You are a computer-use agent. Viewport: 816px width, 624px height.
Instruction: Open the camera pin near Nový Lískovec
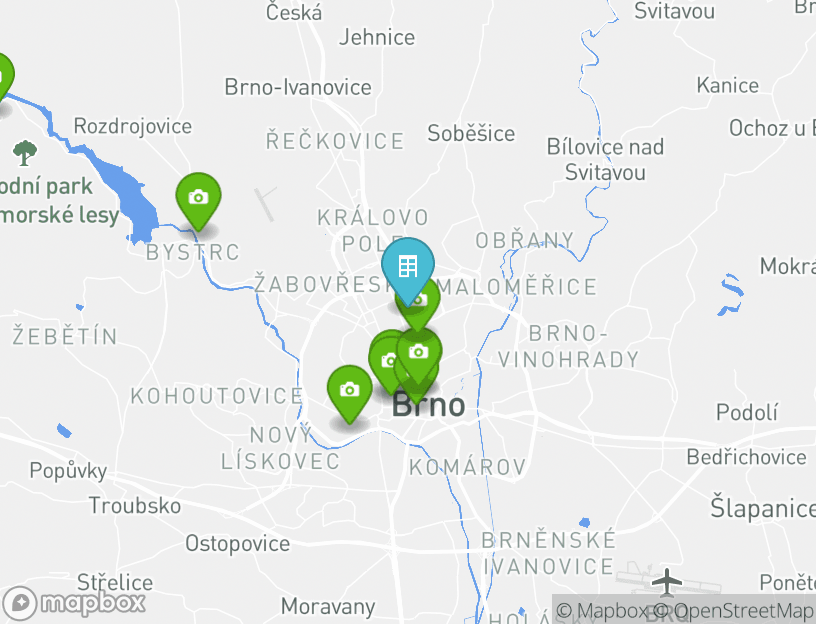[349, 390]
